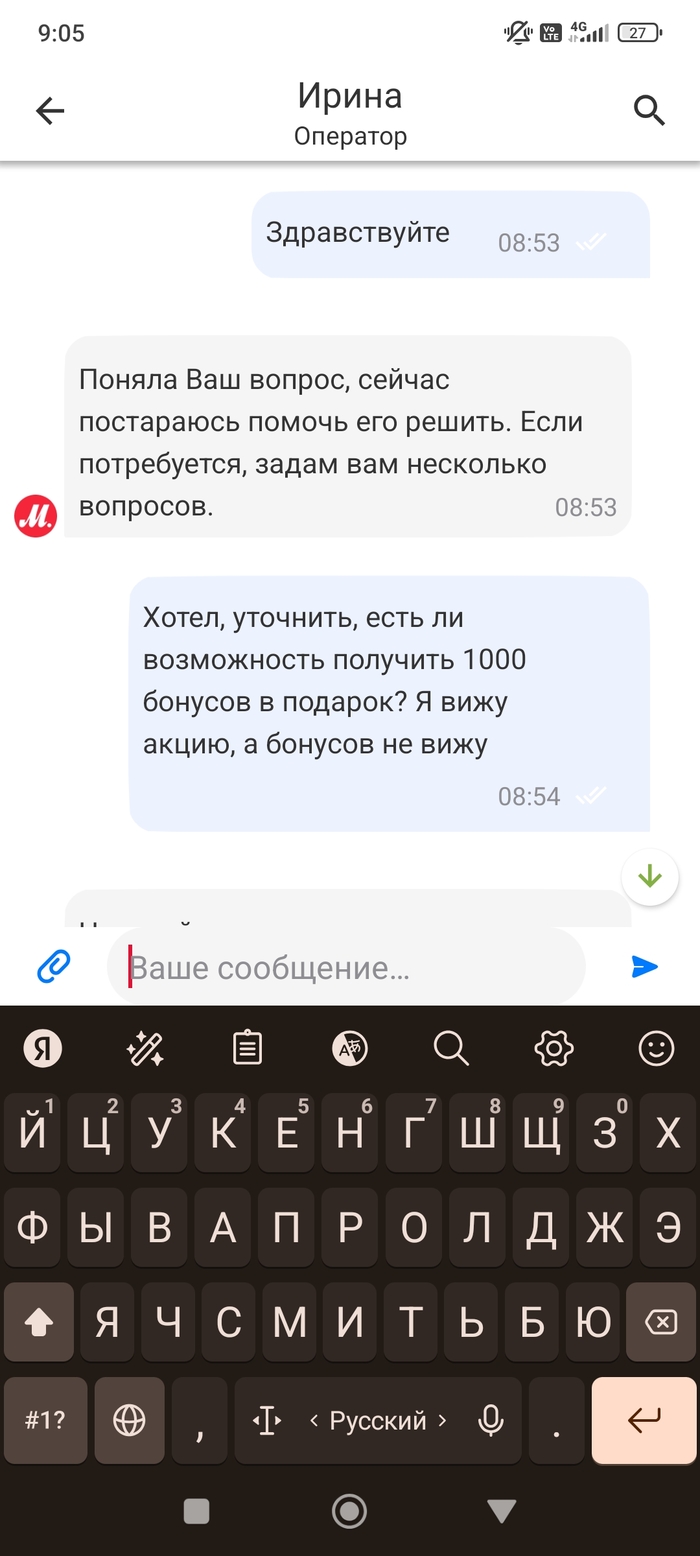
Task: Open the Yandex keyboard menu
Action: [43, 1048]
